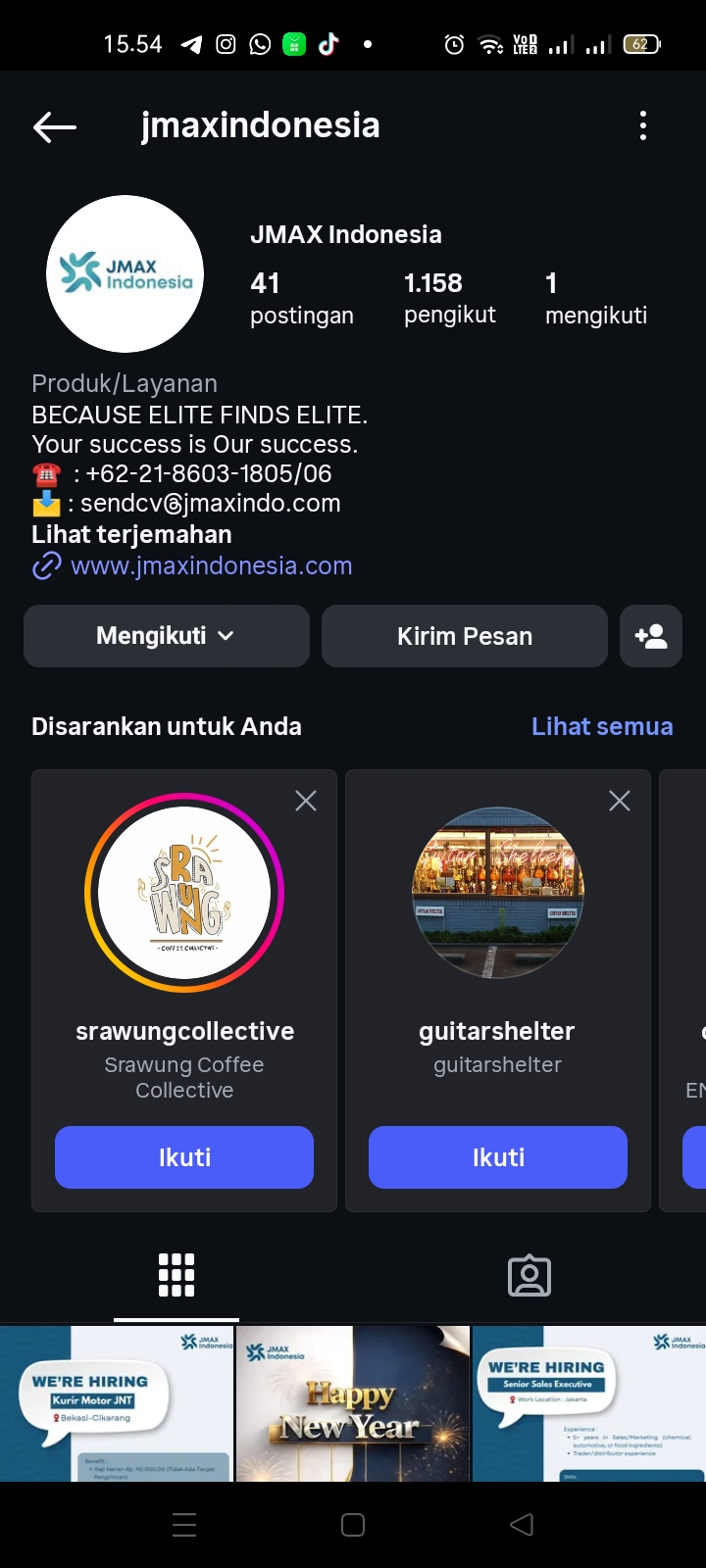Open the Happy New Year post

[x=353, y=1403]
